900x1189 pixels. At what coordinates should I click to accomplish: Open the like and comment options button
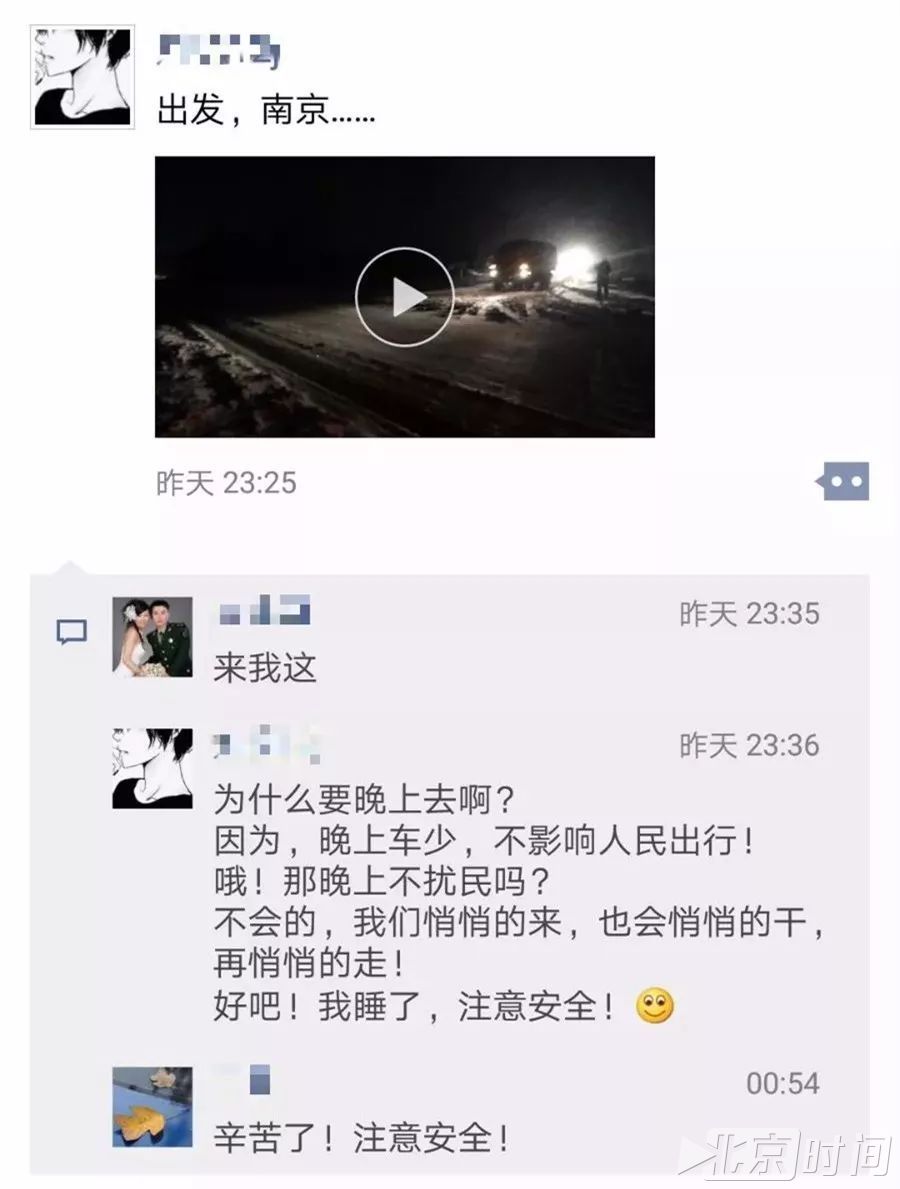coord(843,482)
